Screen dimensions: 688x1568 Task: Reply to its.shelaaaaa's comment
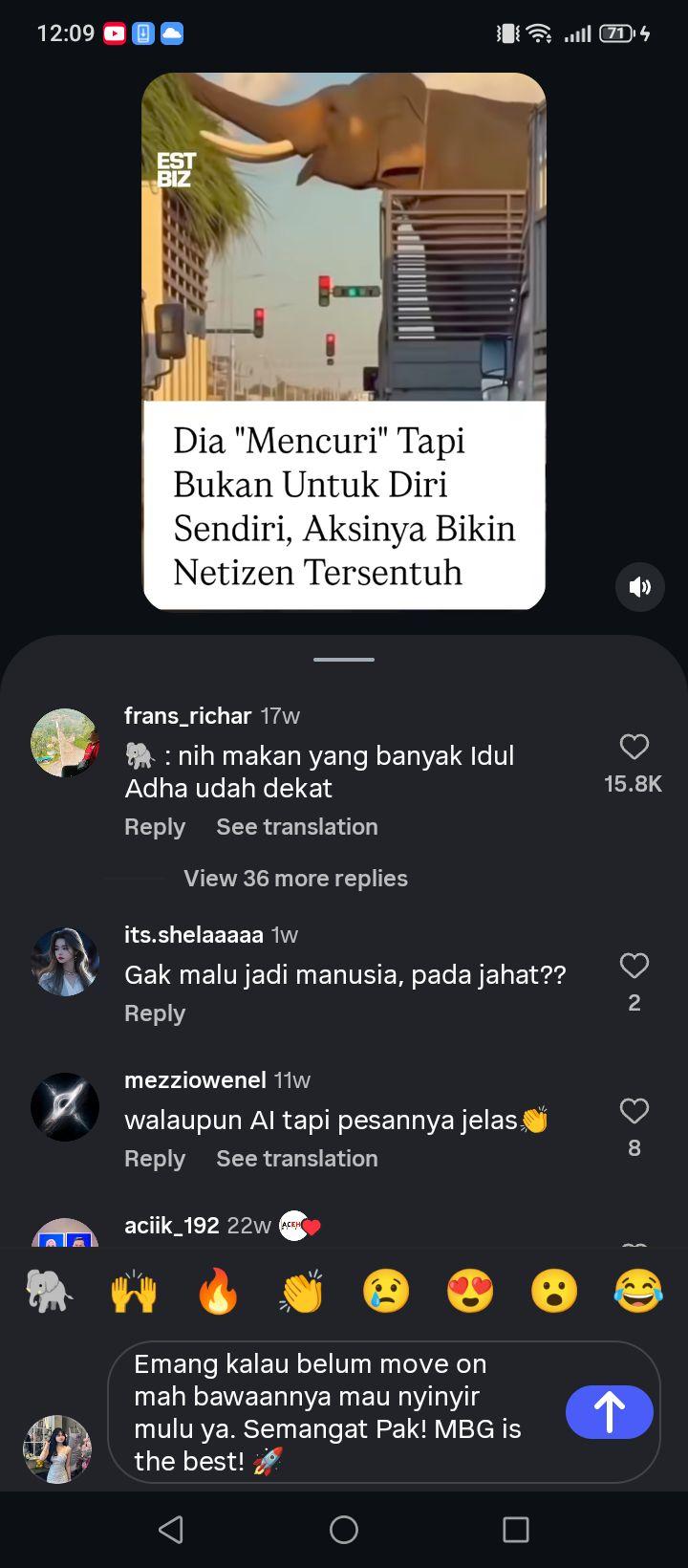(155, 1013)
